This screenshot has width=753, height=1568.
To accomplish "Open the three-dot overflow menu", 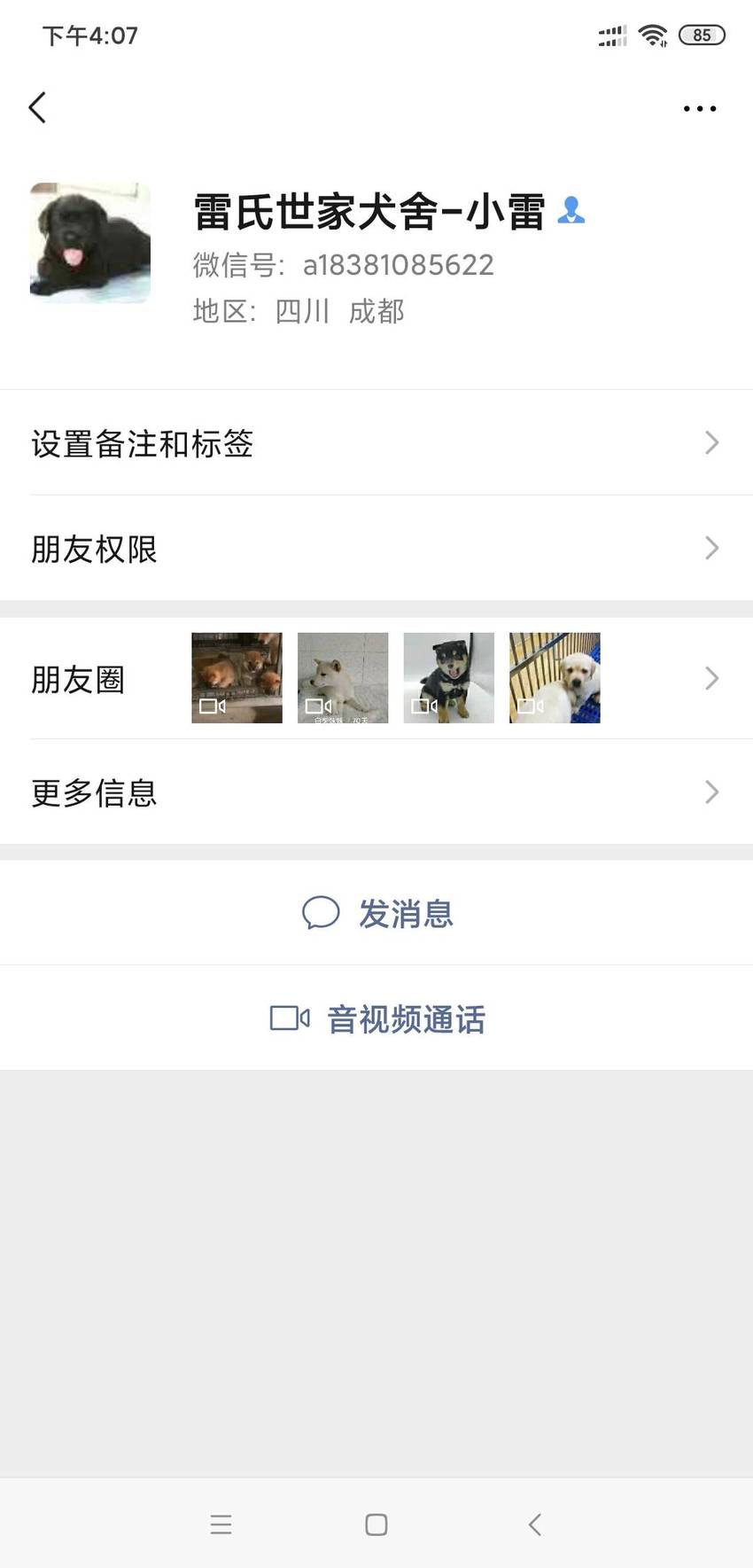I will click(700, 108).
